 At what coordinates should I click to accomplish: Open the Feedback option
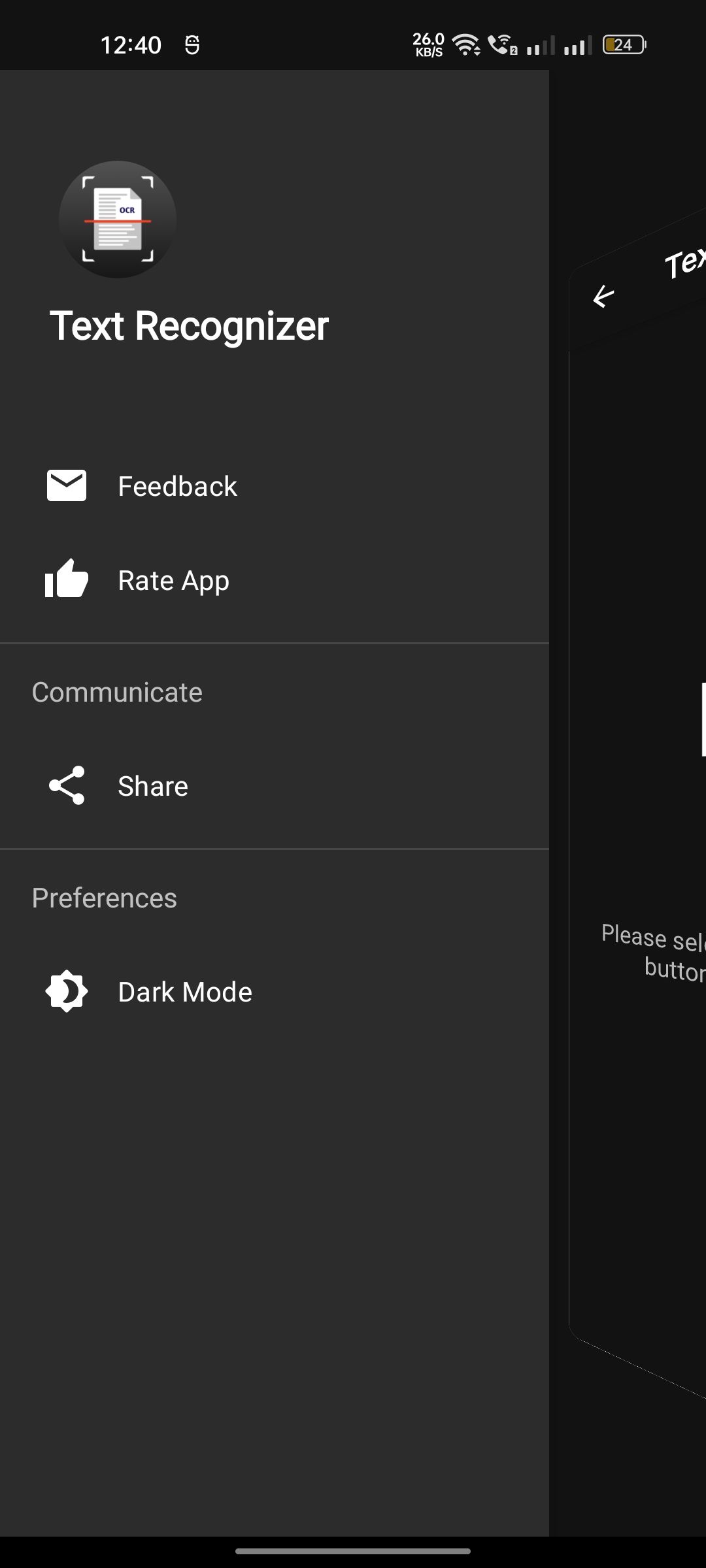pyautogui.click(x=176, y=487)
